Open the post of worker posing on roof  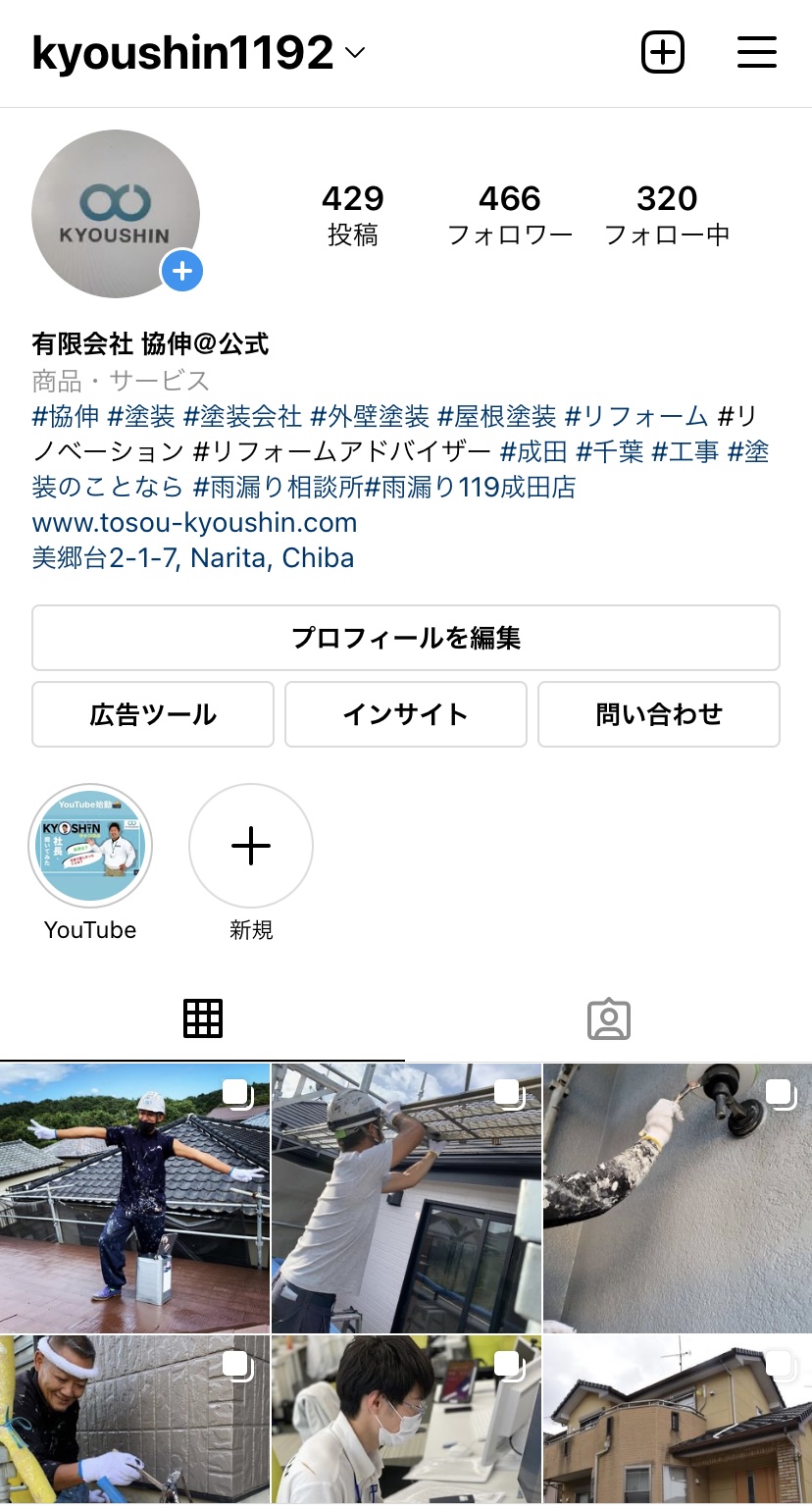(x=134, y=1197)
